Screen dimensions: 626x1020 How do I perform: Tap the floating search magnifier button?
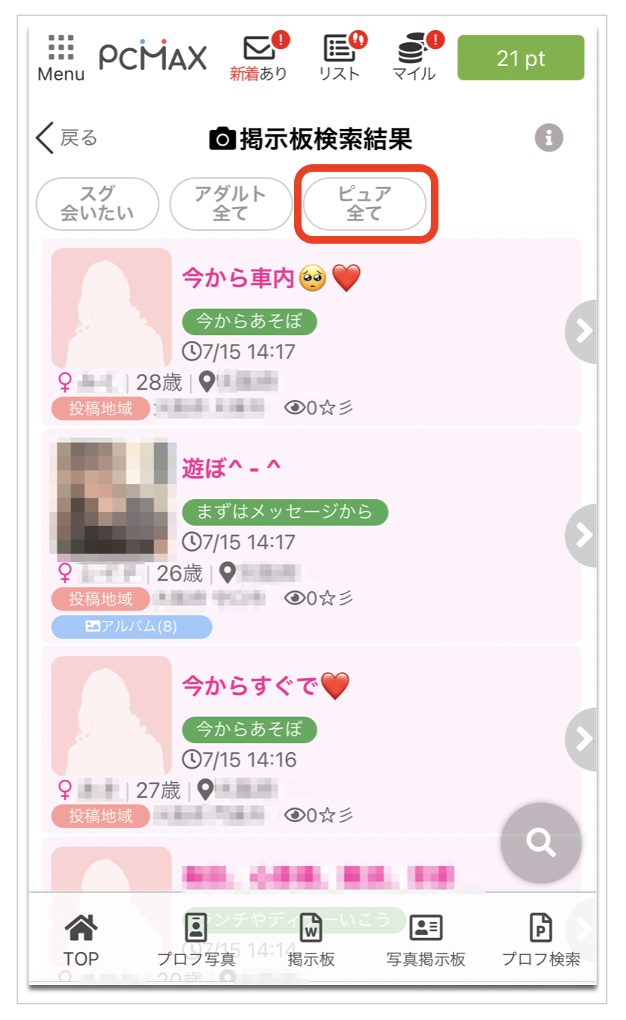[541, 843]
